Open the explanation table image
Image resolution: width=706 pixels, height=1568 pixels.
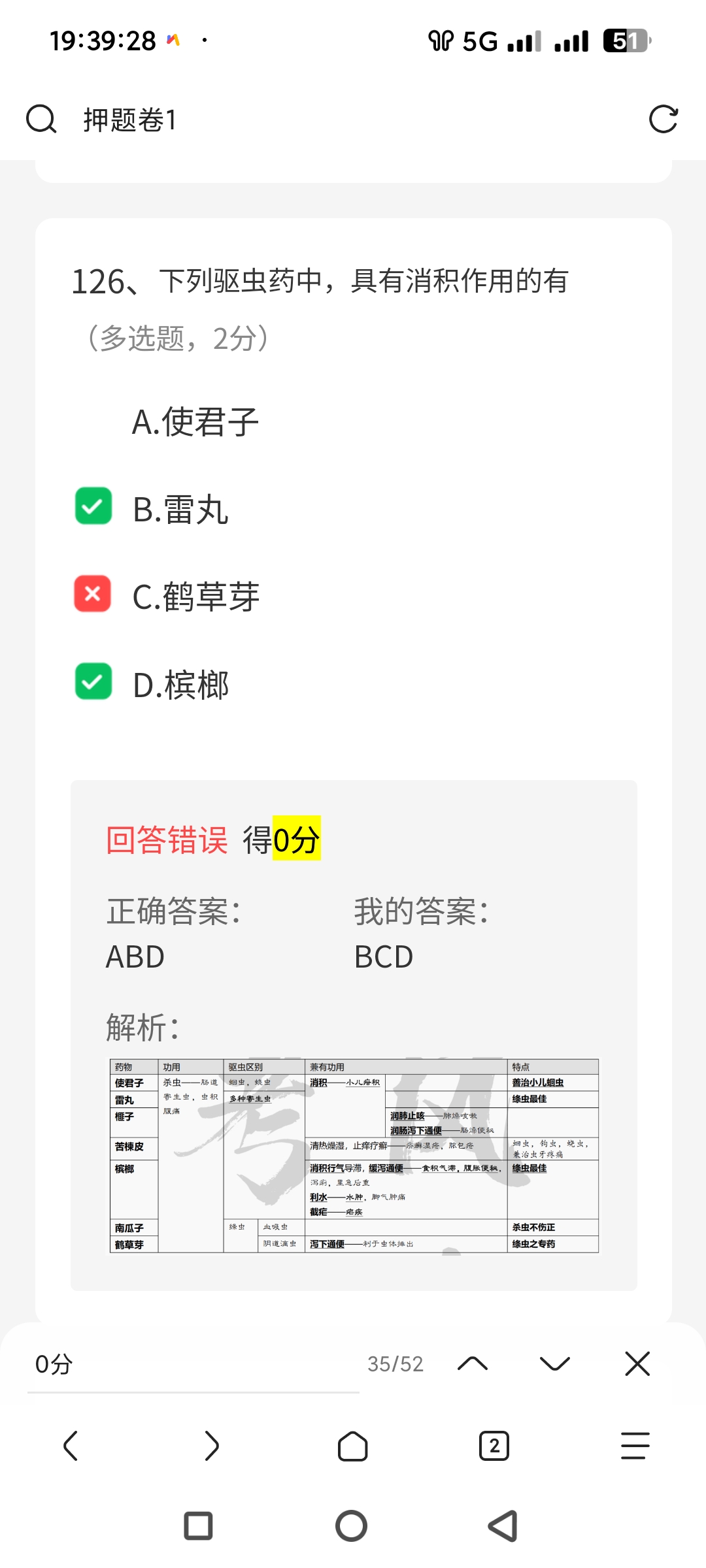tap(354, 1155)
